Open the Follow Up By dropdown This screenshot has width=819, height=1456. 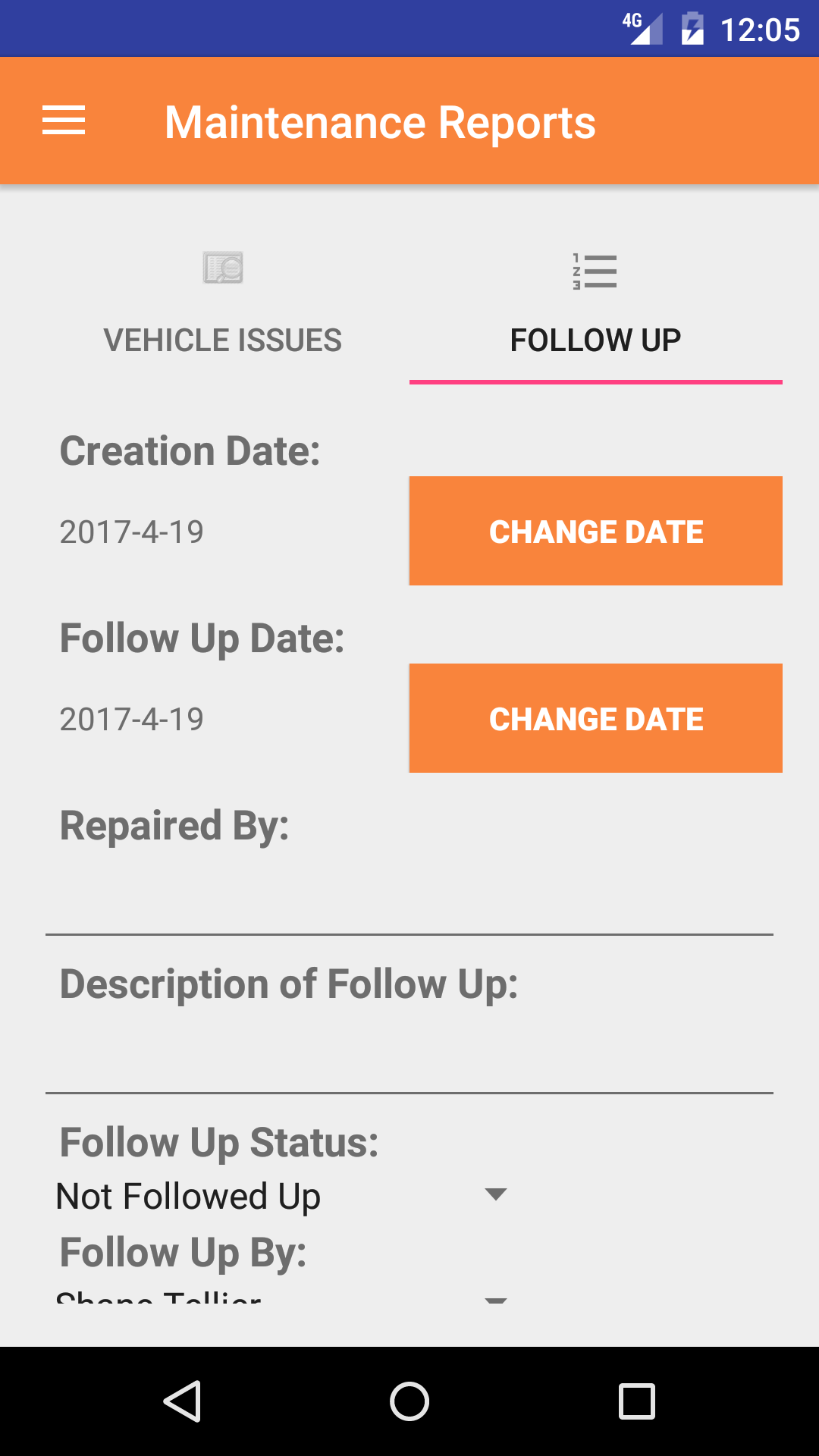click(281, 1297)
